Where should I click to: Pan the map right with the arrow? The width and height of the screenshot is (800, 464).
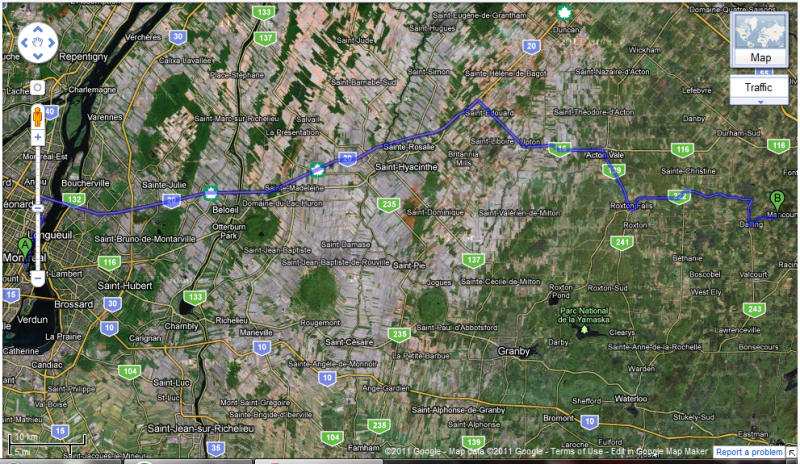tap(51, 44)
